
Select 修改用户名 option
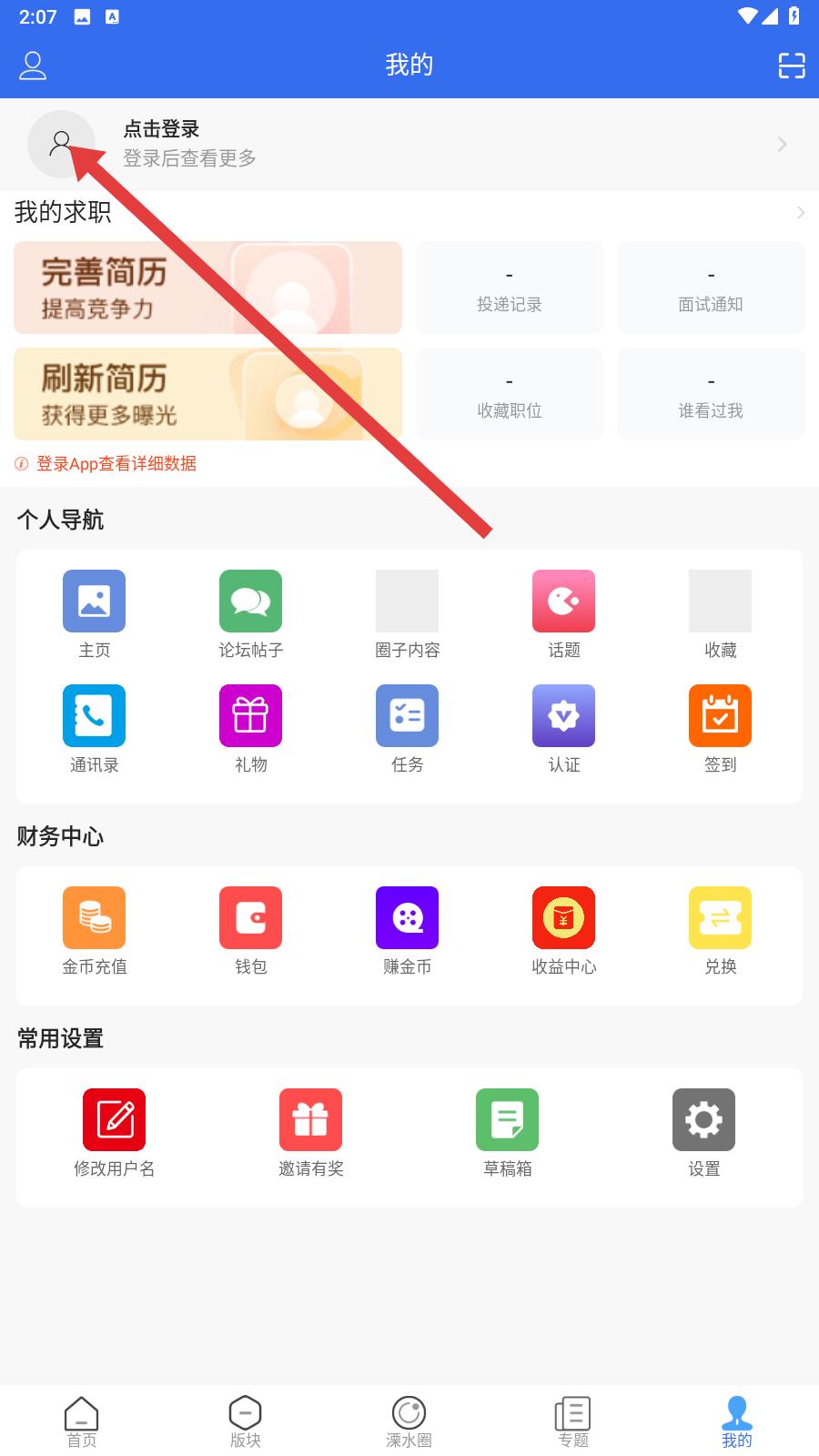pos(114,1133)
